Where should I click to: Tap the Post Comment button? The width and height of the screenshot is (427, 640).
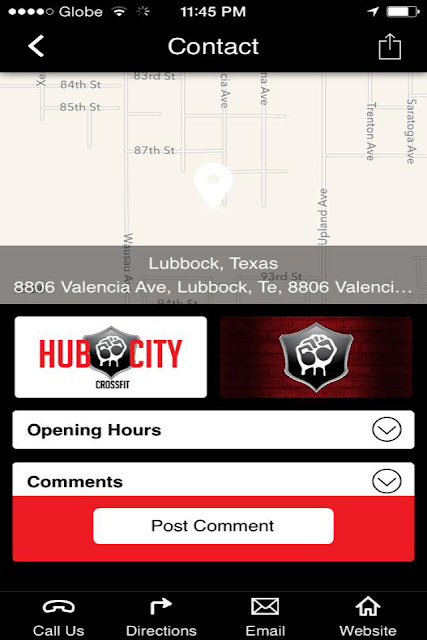(214, 526)
